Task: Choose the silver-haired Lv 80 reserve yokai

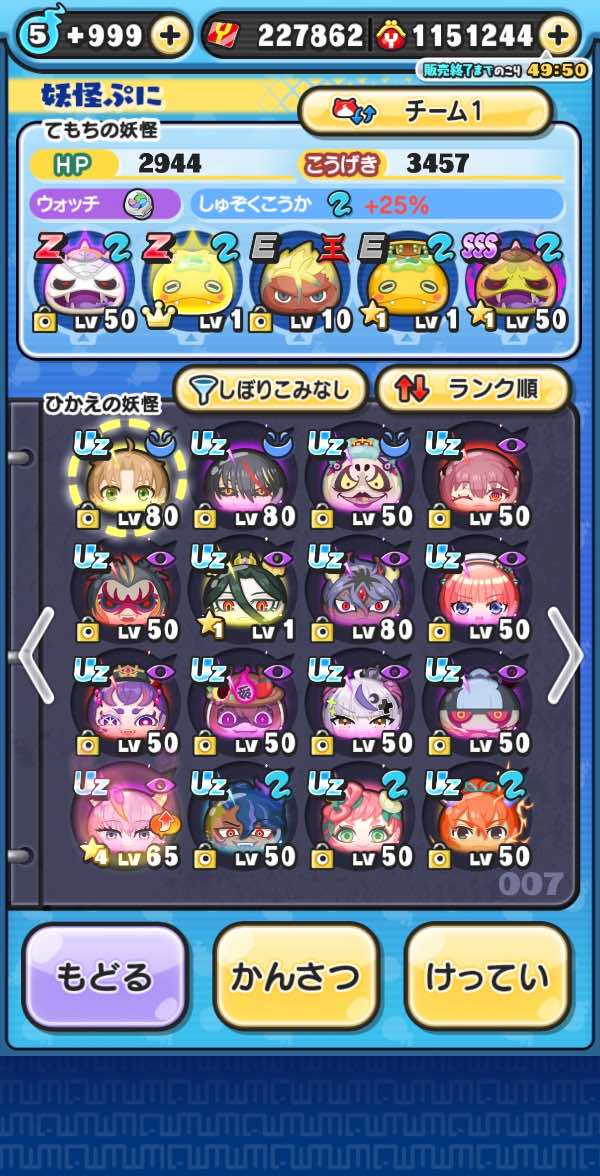Action: 359,594
